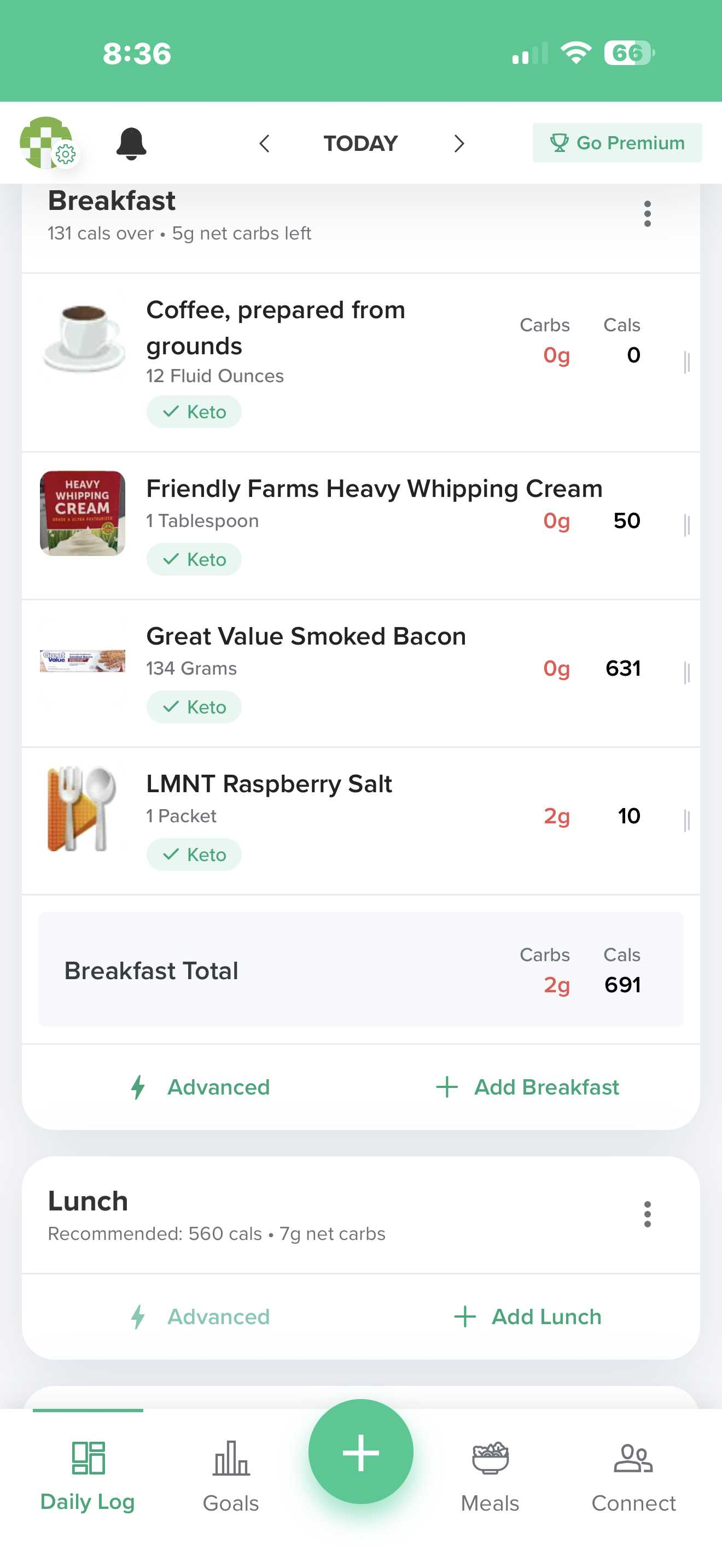Open Friendly Farms Heavy Whipping Cream entry
Screen dimensions: 722x1568
pos(373,489)
